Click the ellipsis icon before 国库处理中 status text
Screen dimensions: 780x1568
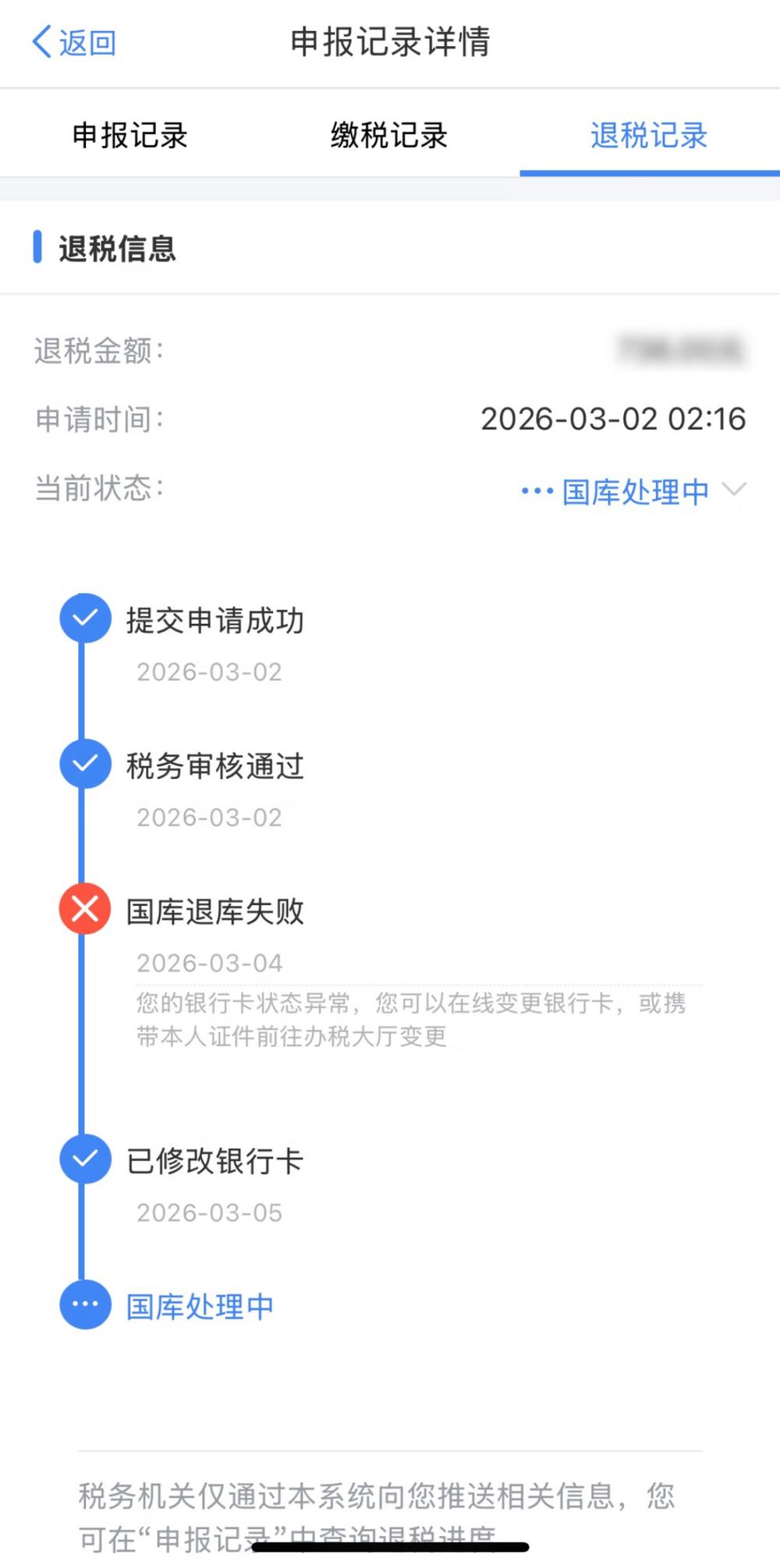click(84, 1305)
